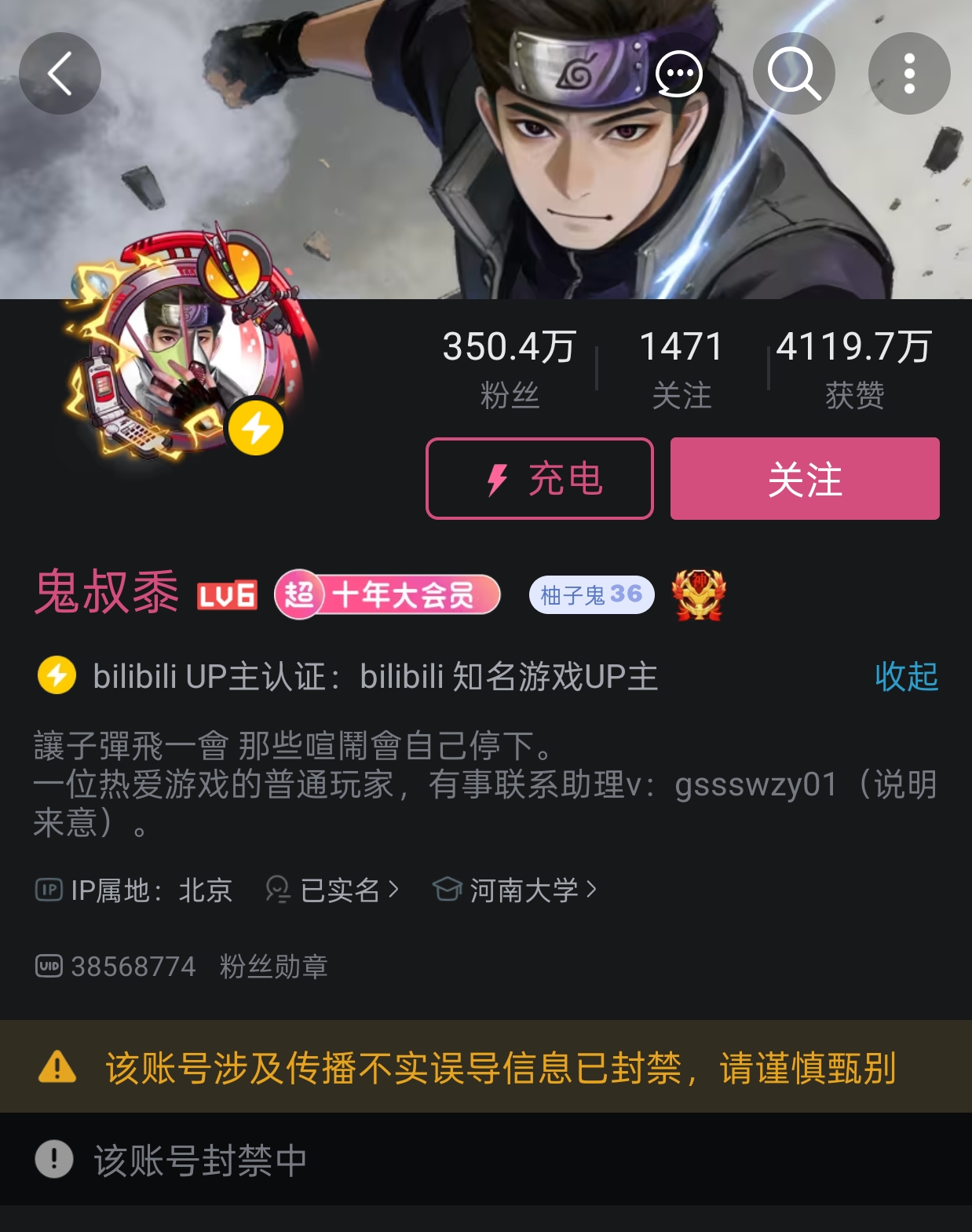Open the private message chat icon
Image resolution: width=972 pixels, height=1232 pixels.
coord(679,74)
